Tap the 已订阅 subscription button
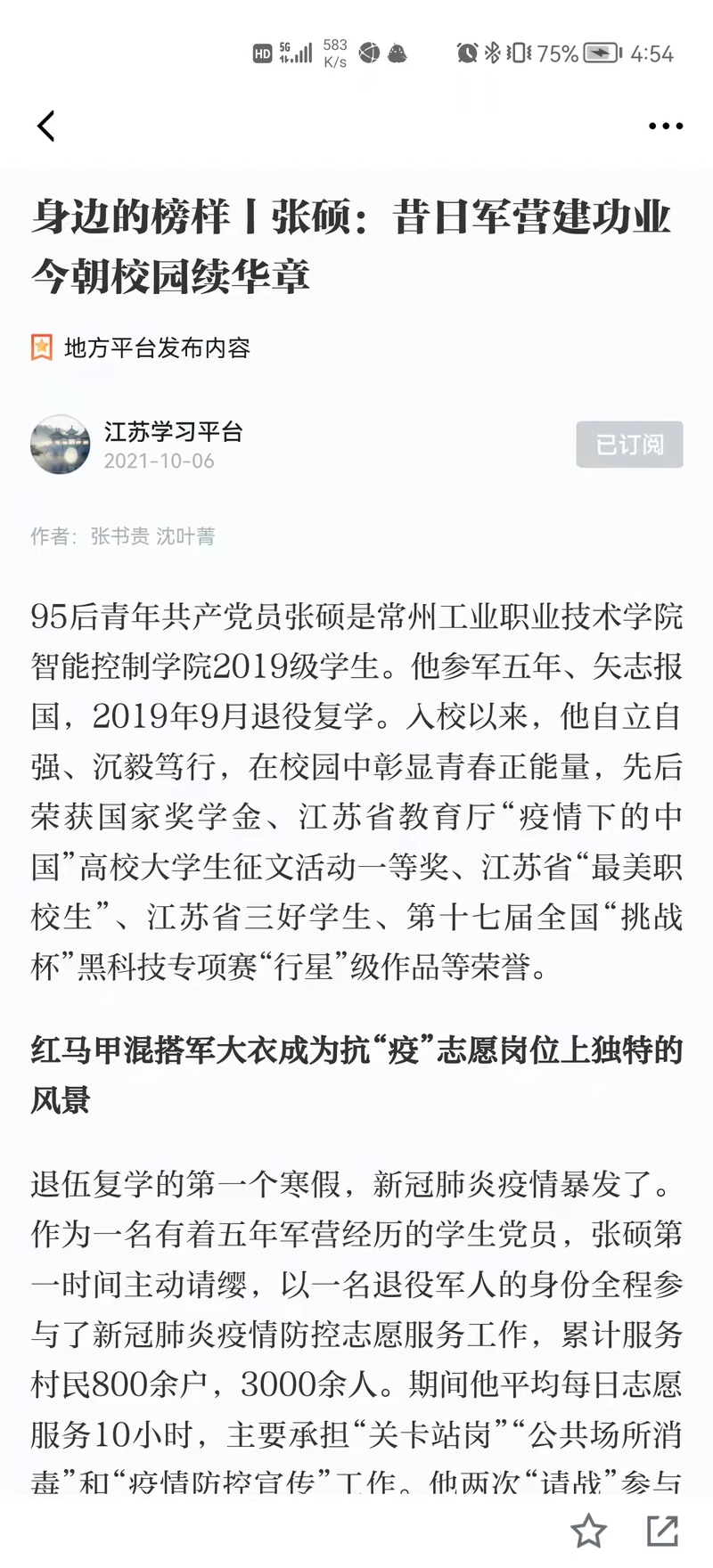713x1568 pixels. 629,445
